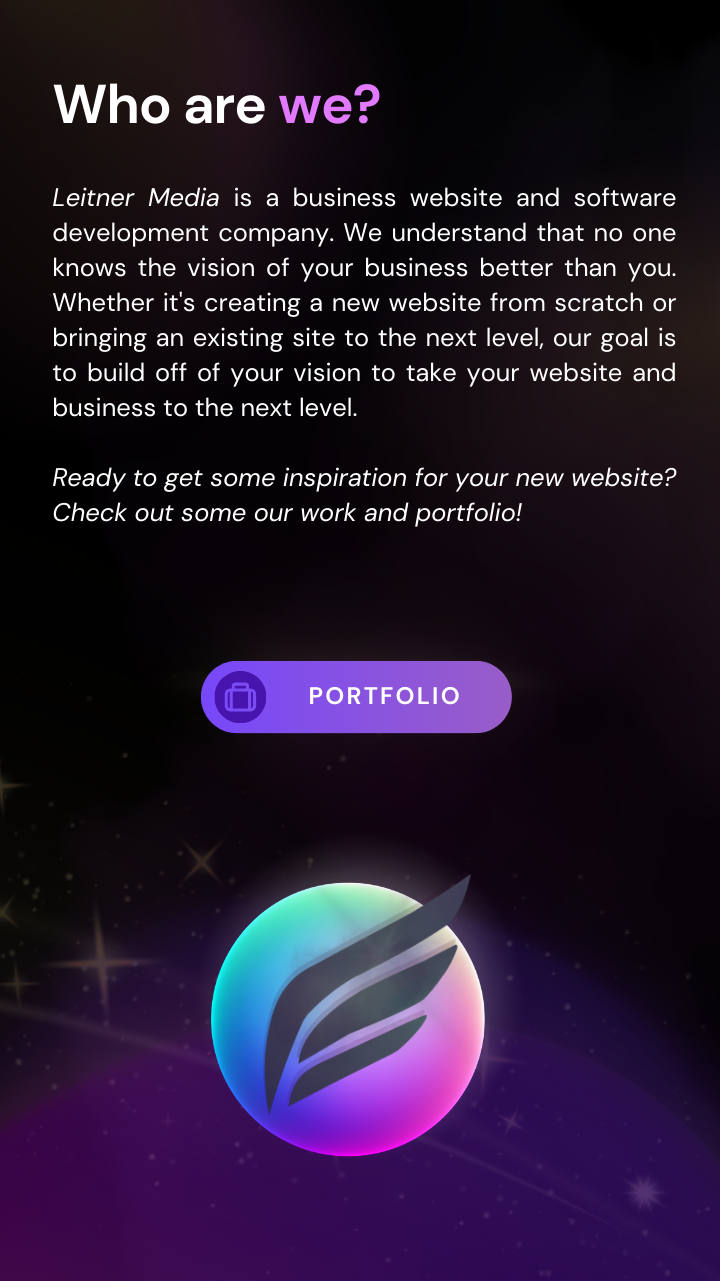Click the purple circle around the briefcase icon
The image size is (720, 1281).
(241, 696)
